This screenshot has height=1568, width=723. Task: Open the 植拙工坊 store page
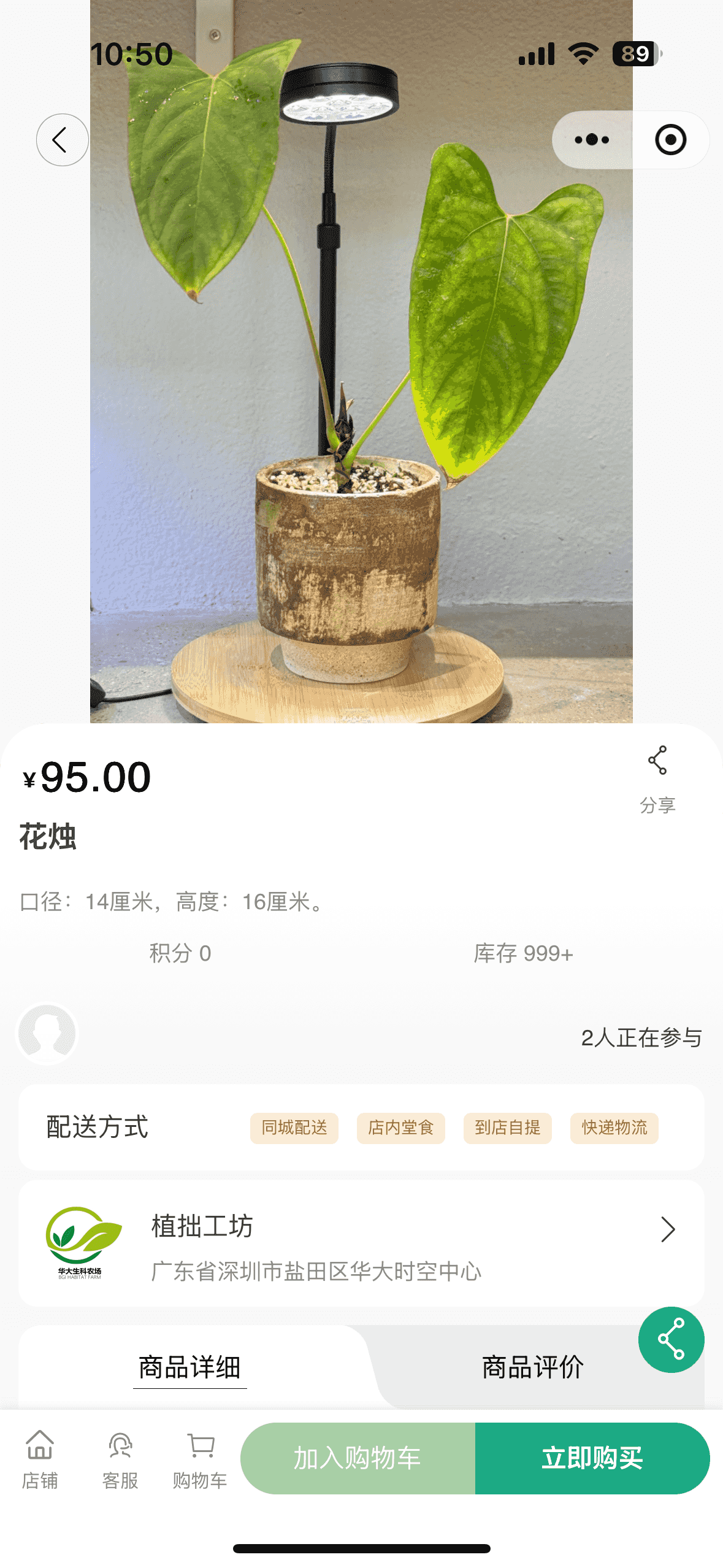(x=361, y=1243)
